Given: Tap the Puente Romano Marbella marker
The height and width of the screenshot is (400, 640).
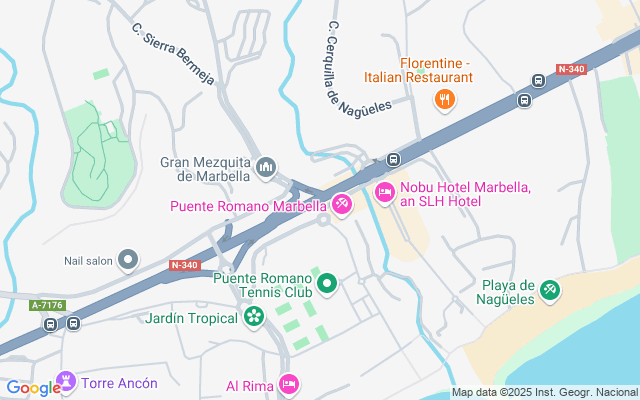Looking at the screenshot, I should (343, 205).
